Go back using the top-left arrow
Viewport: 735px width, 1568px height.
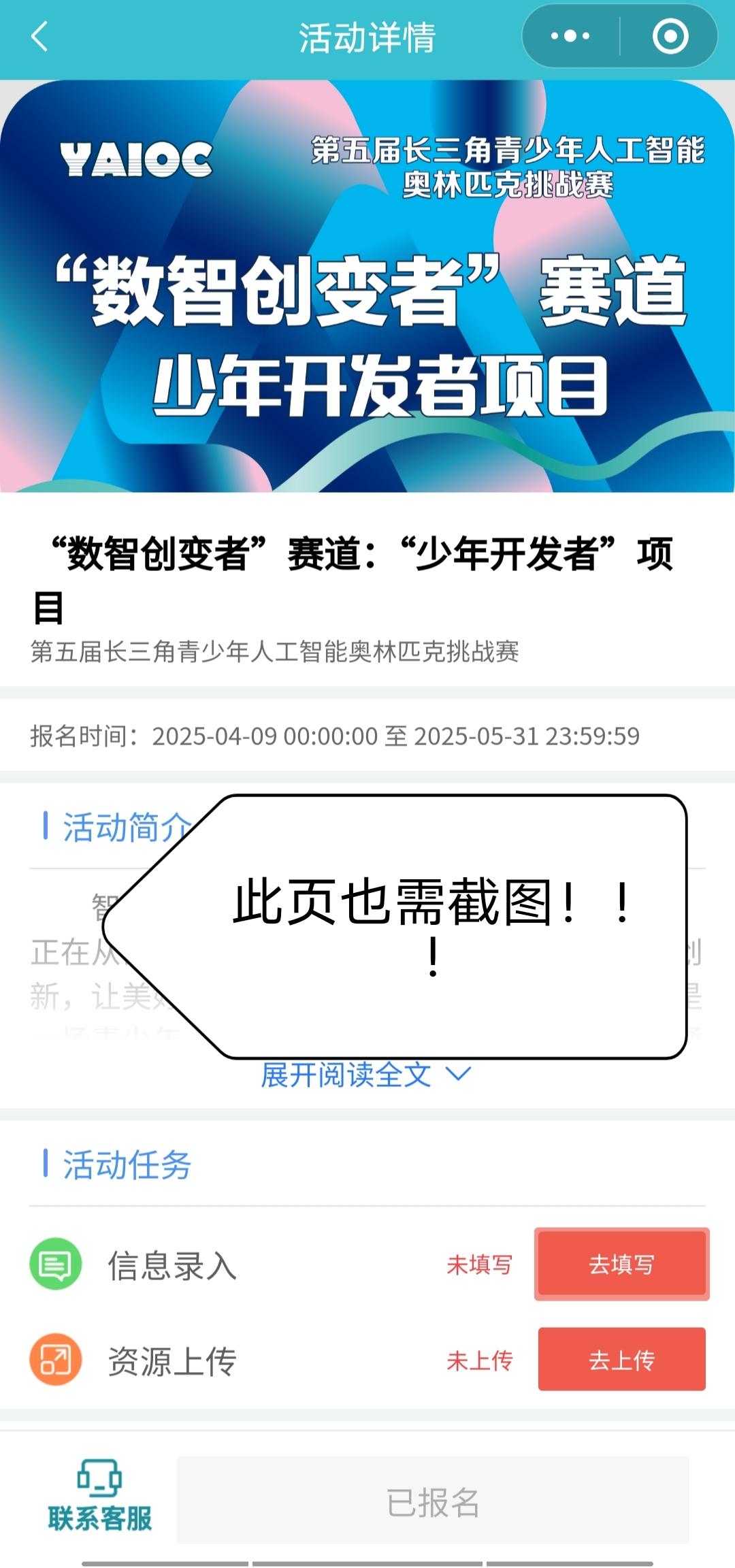point(40,37)
